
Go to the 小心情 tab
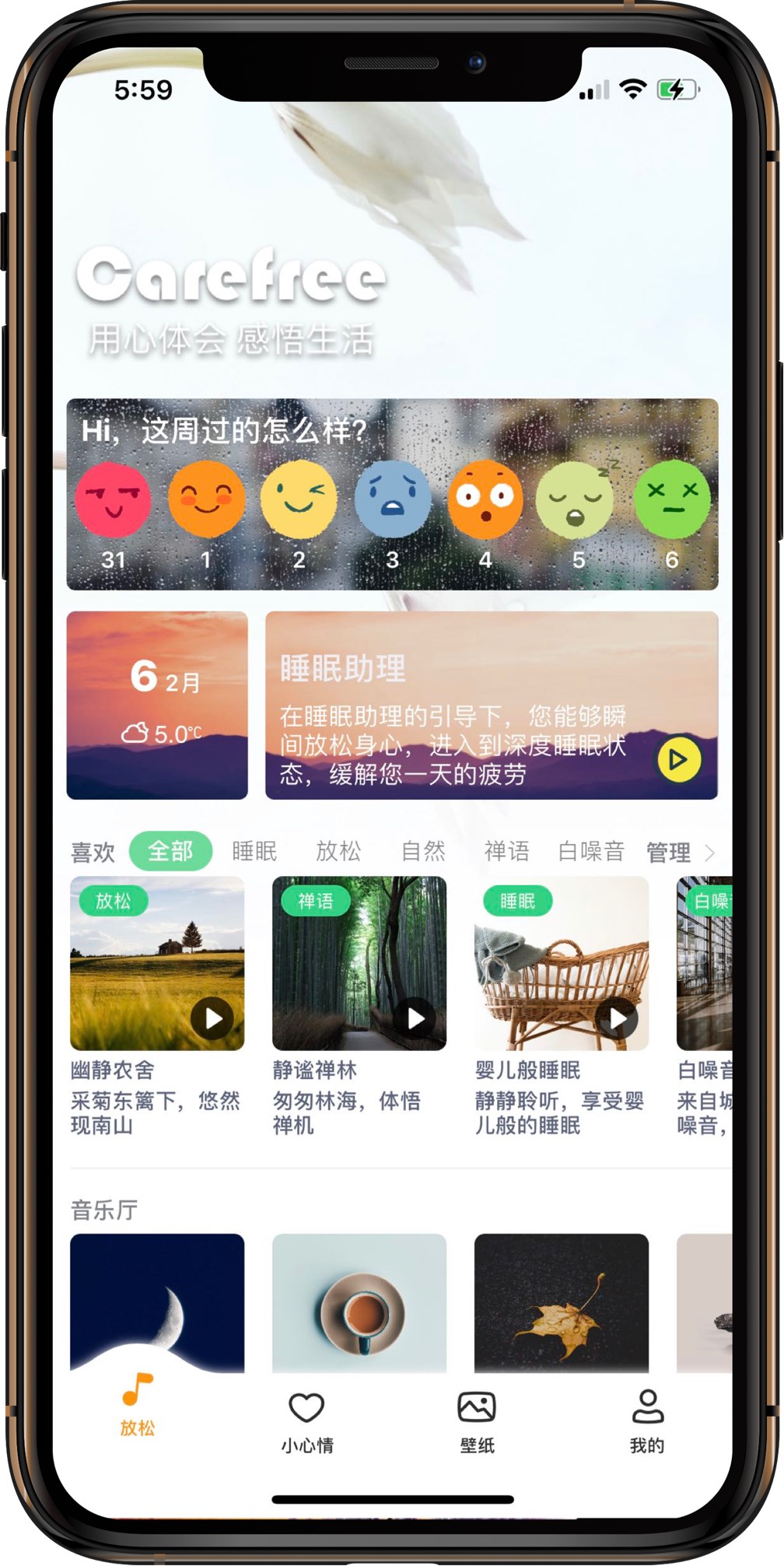coord(307,1422)
